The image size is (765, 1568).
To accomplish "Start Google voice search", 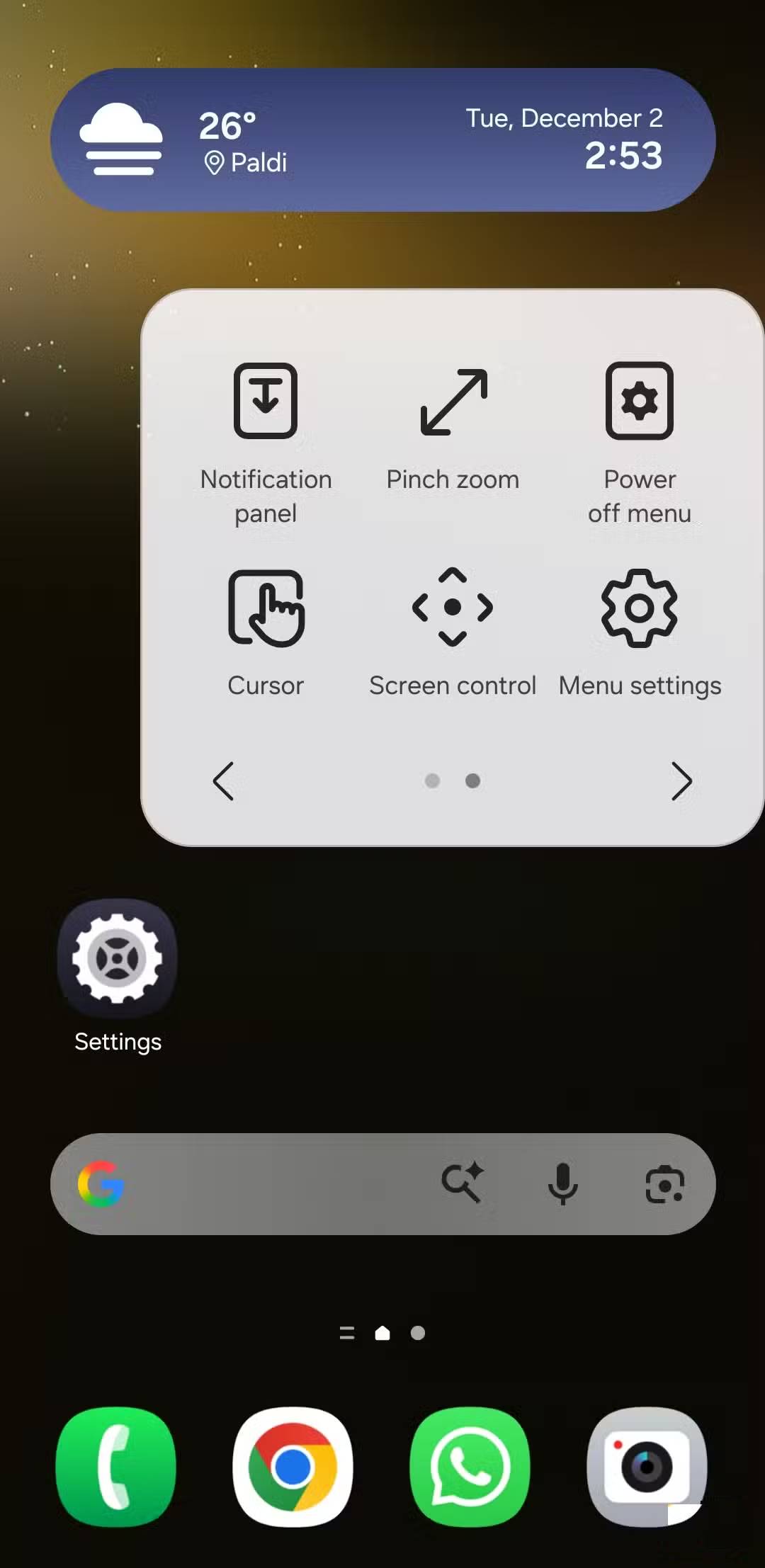I will click(x=563, y=1183).
